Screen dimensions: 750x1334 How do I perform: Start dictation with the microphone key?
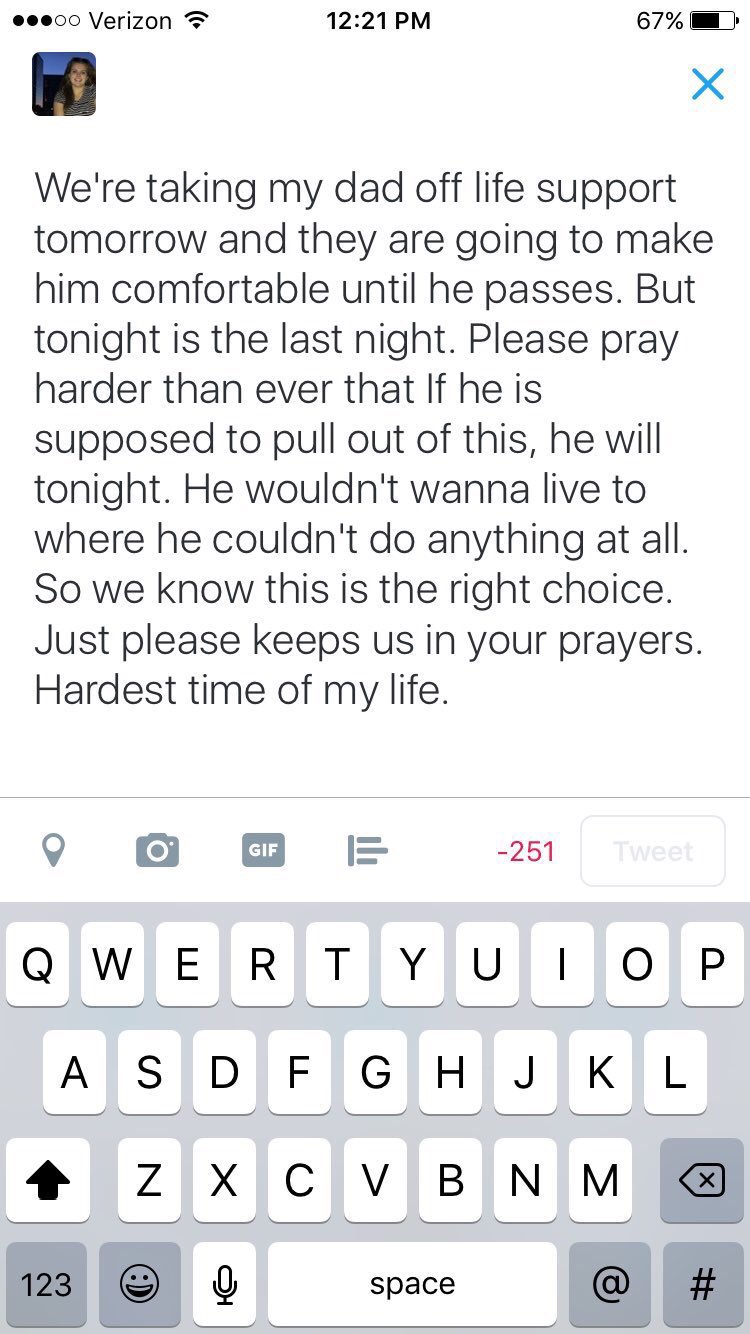tap(225, 1284)
